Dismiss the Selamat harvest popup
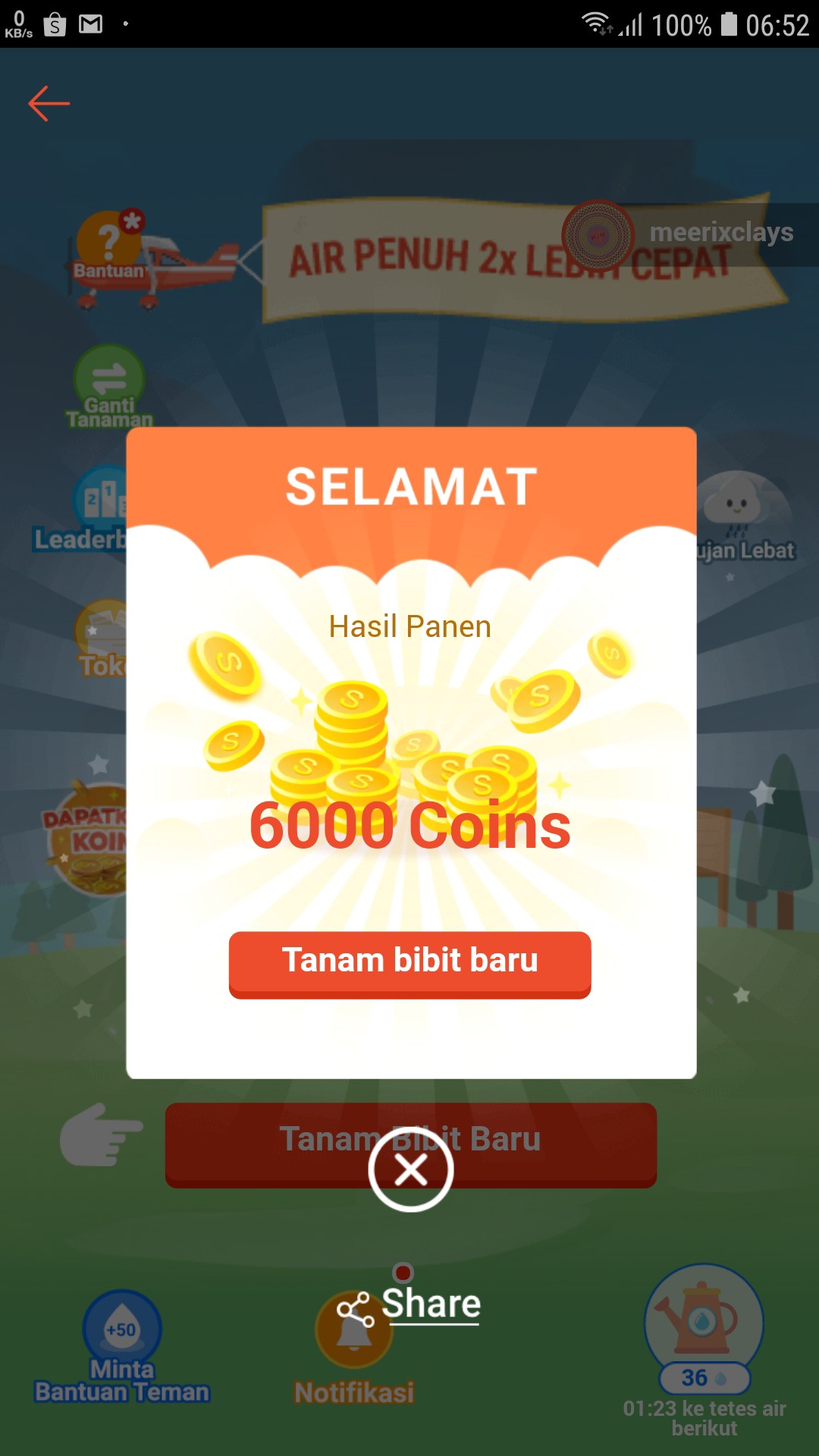 [411, 1170]
